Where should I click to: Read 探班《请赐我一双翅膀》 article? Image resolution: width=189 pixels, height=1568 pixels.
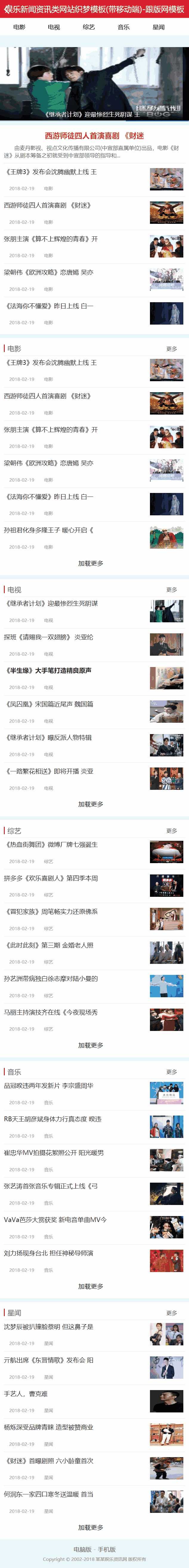pos(49,637)
